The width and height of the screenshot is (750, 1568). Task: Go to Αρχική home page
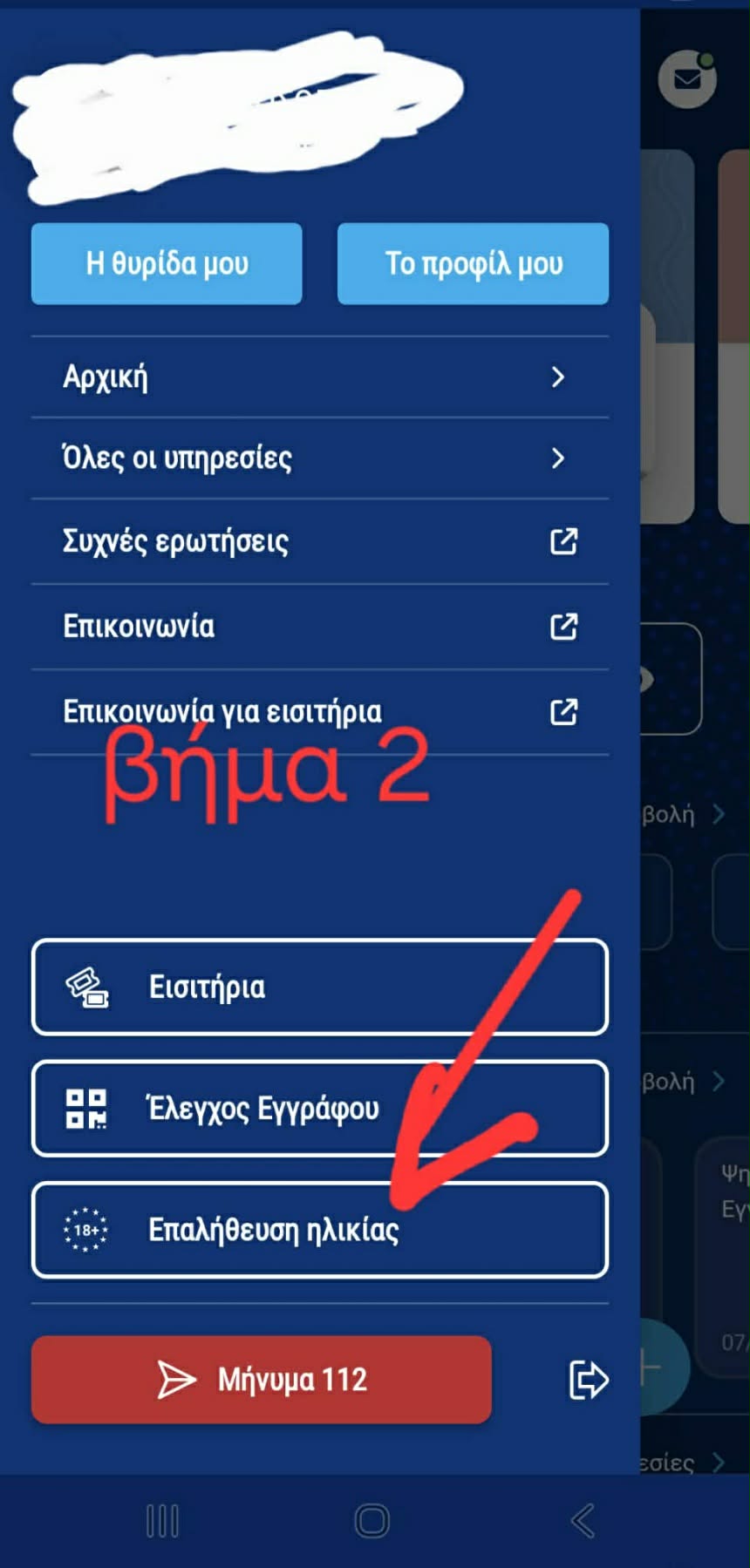(319, 377)
